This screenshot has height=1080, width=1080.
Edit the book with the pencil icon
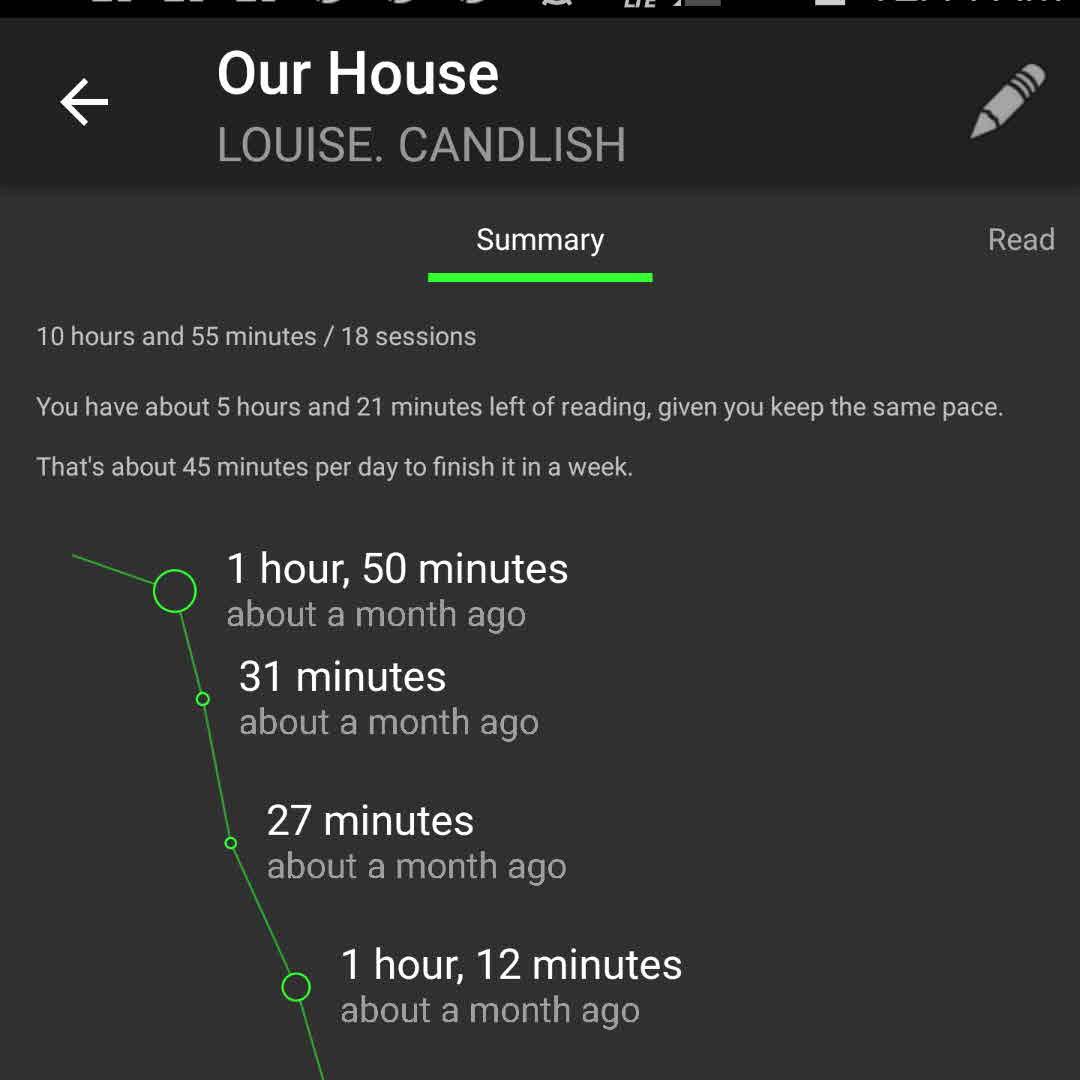(1007, 102)
